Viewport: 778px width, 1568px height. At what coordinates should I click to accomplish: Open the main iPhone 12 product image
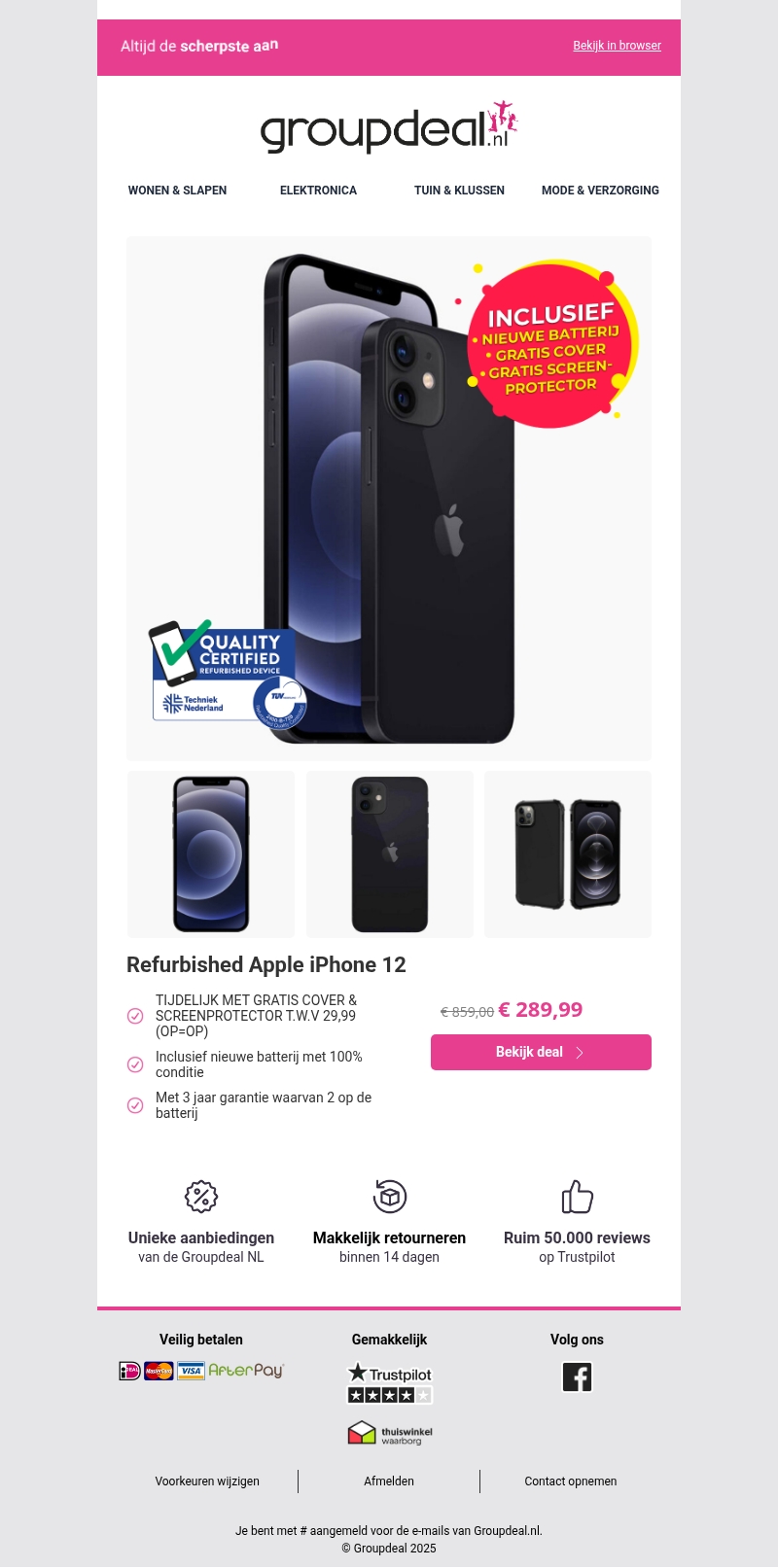(x=389, y=499)
